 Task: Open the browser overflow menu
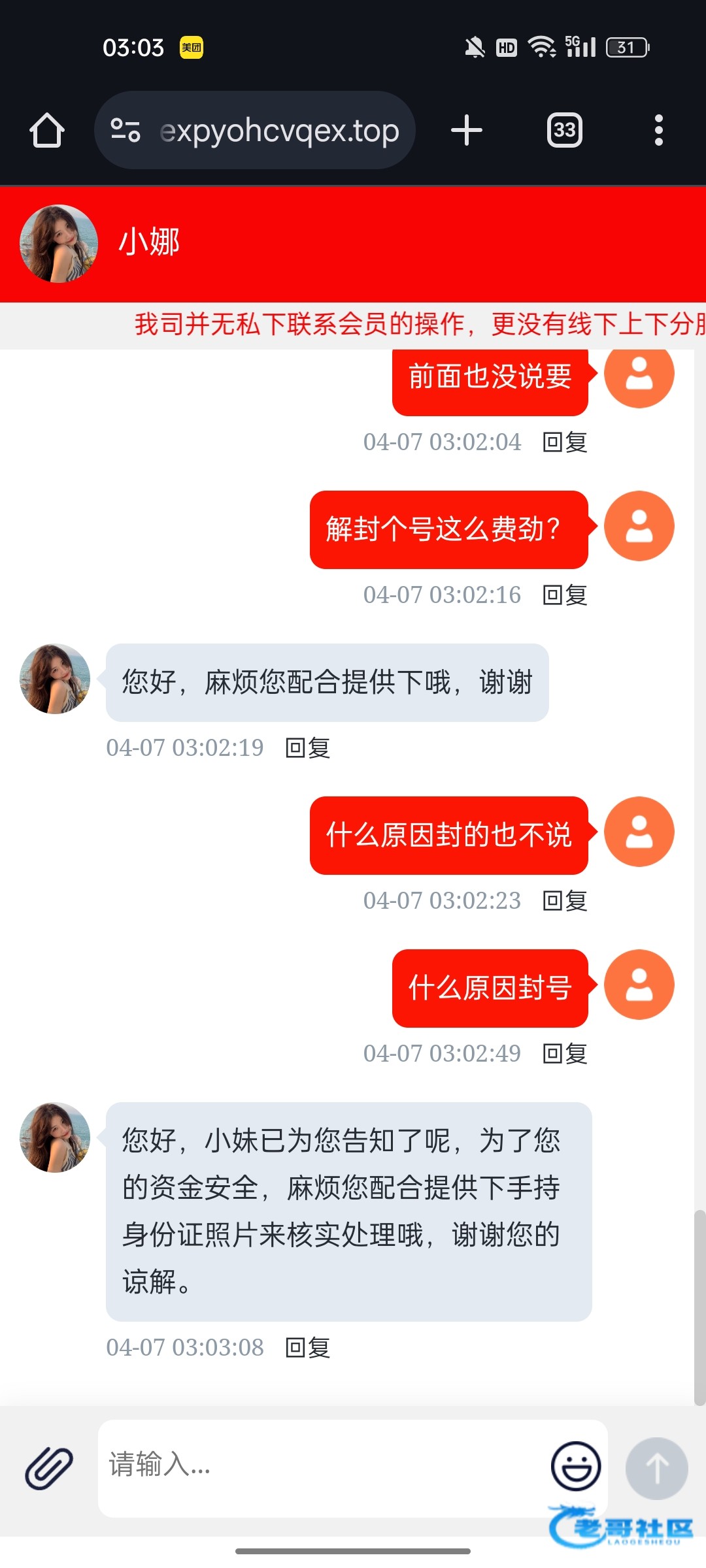(x=659, y=130)
